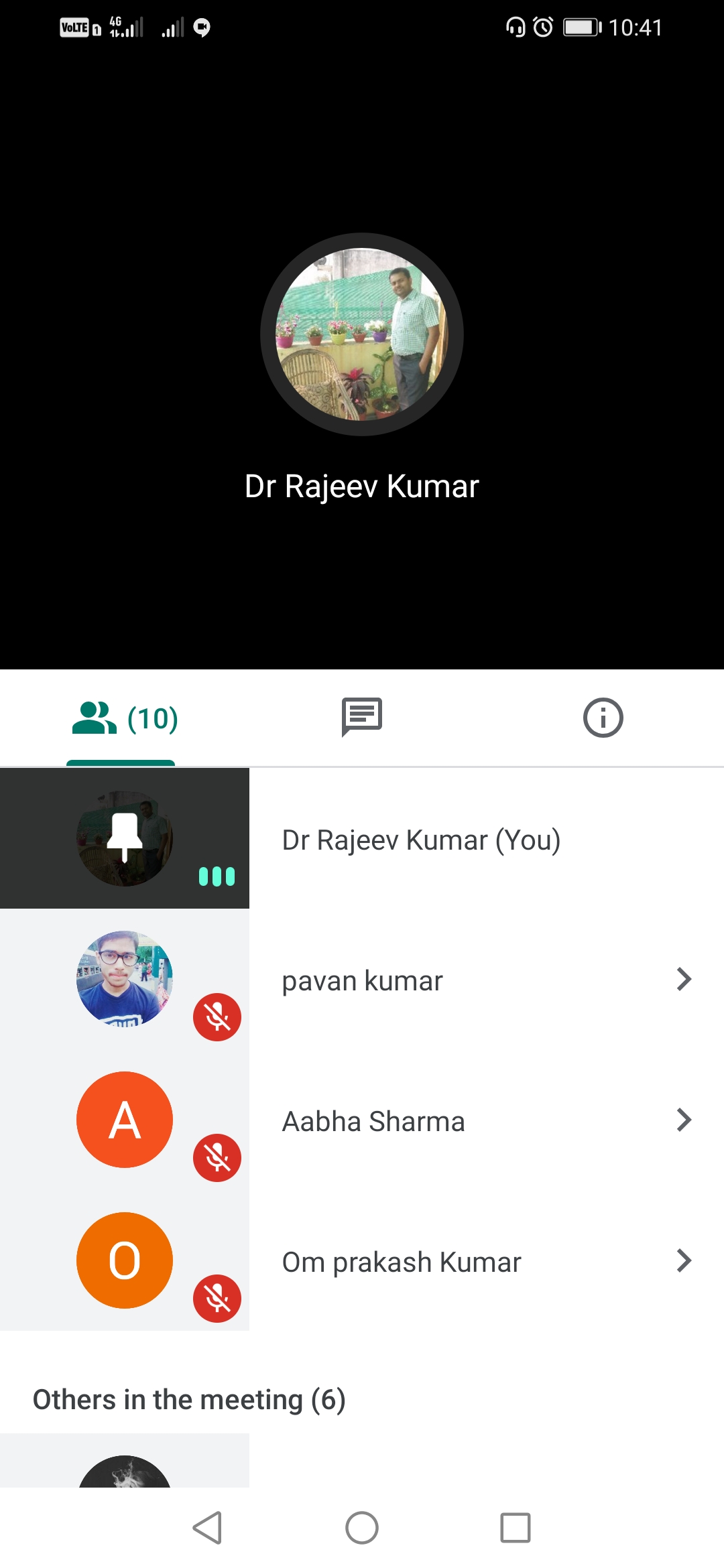Open Aabha Sharma's participant options
Image resolution: width=724 pixels, height=1568 pixels.
pyautogui.click(x=683, y=1120)
